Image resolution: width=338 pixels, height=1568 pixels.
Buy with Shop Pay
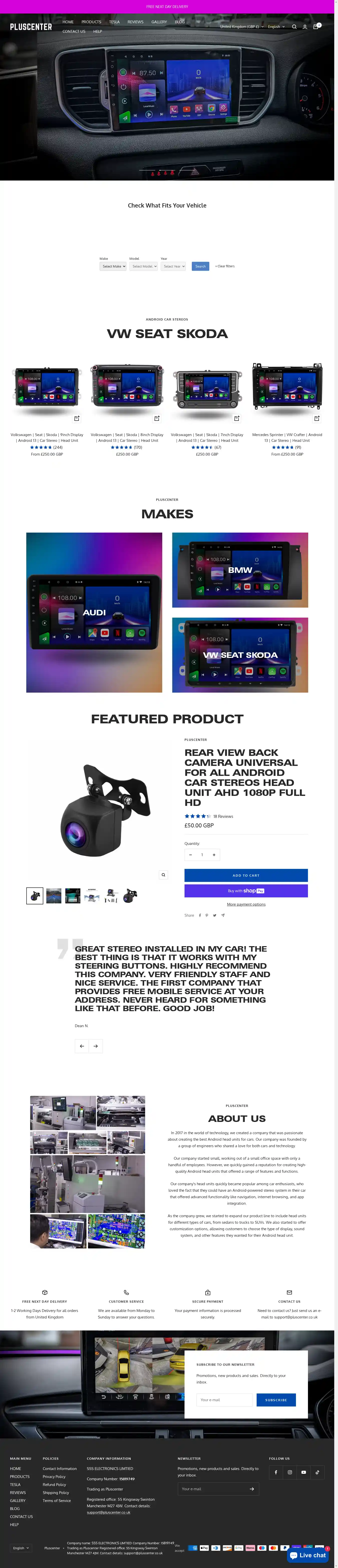coord(246,891)
